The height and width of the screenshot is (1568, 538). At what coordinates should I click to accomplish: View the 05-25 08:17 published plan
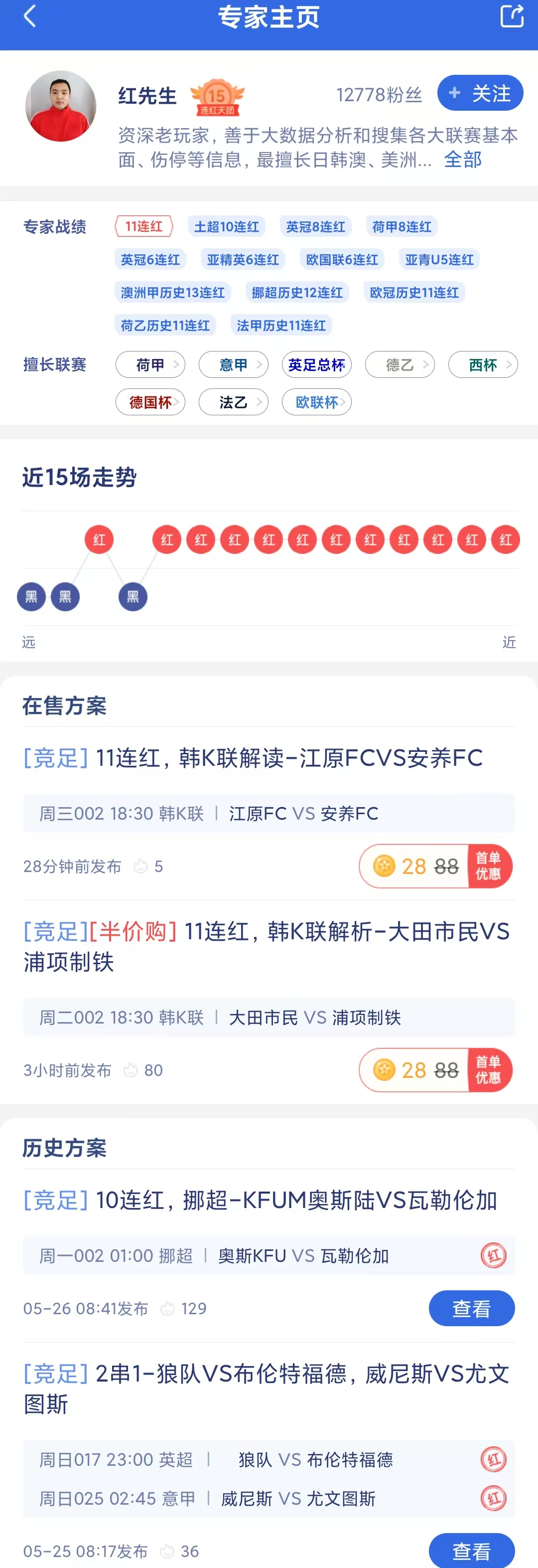coord(471,1550)
